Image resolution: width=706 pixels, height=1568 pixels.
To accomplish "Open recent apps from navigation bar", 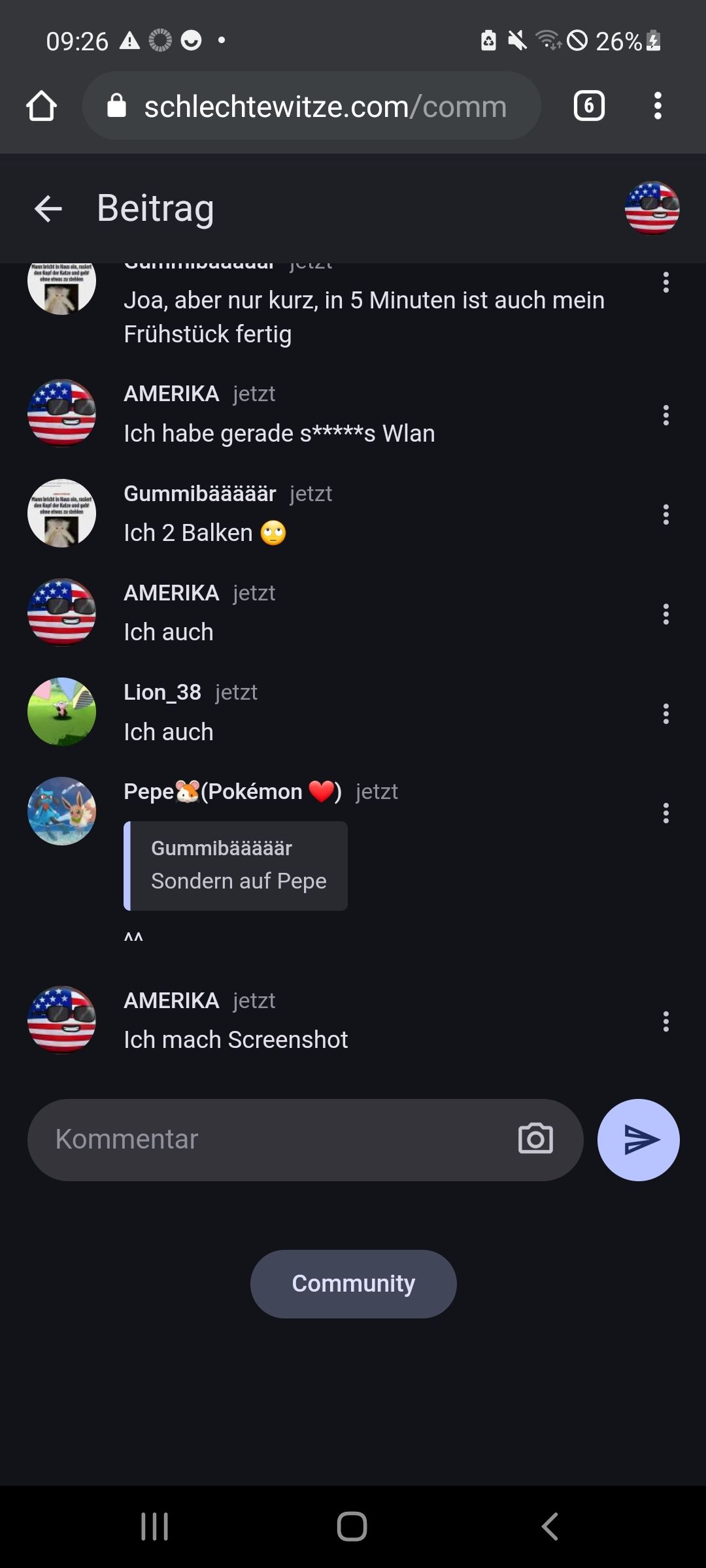I will point(155,1526).
